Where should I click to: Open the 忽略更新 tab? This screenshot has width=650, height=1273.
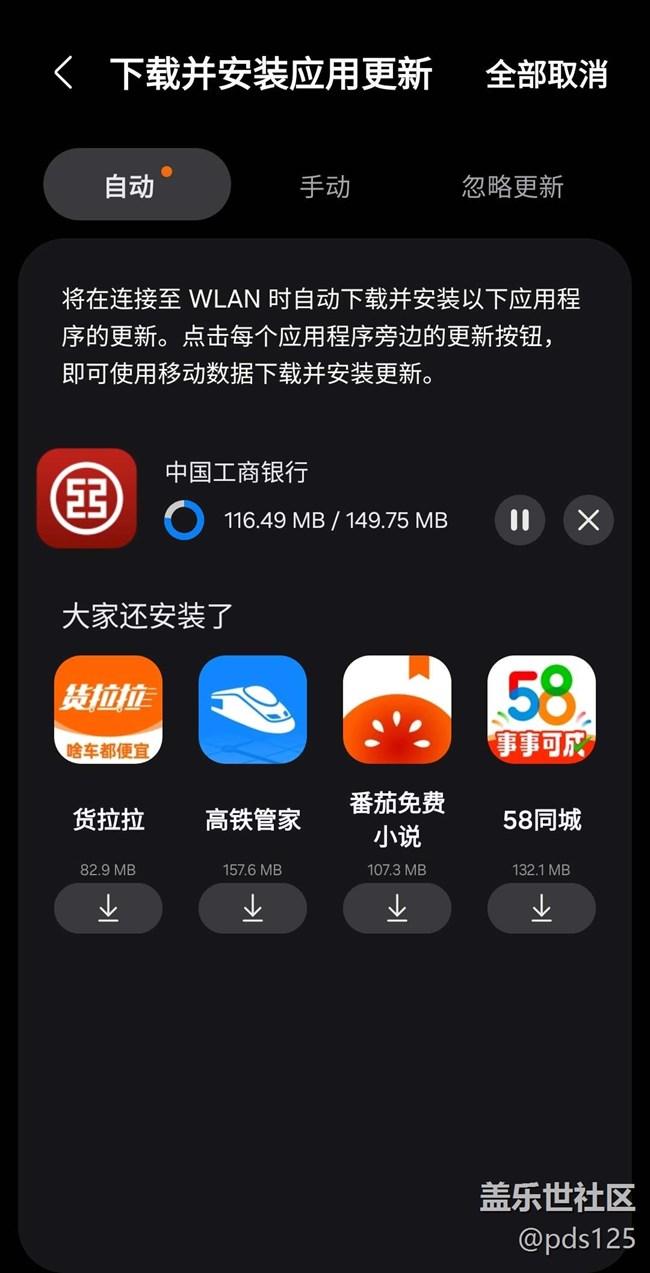(512, 186)
